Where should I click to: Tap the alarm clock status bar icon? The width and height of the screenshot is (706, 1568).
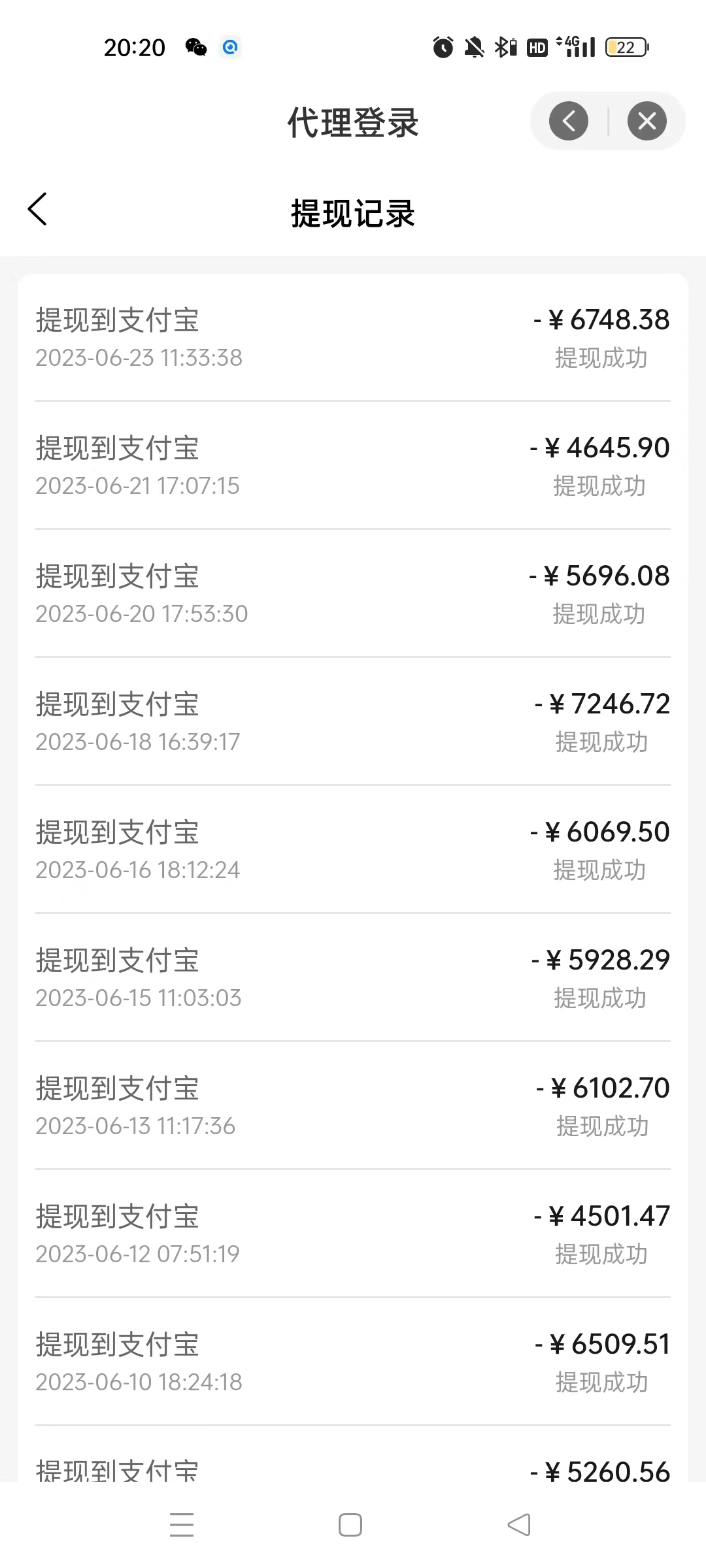pos(441,47)
